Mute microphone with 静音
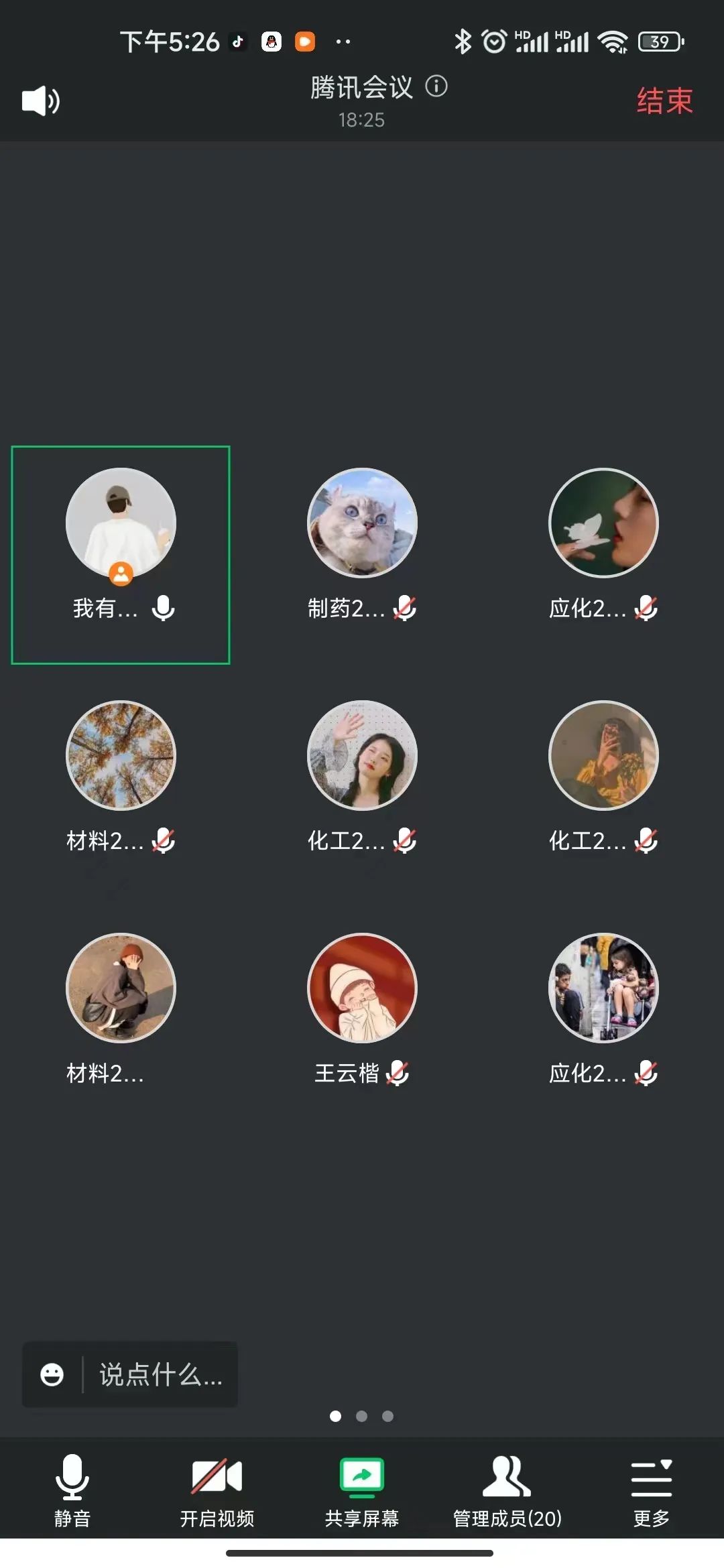The image size is (724, 1568). (72, 1490)
